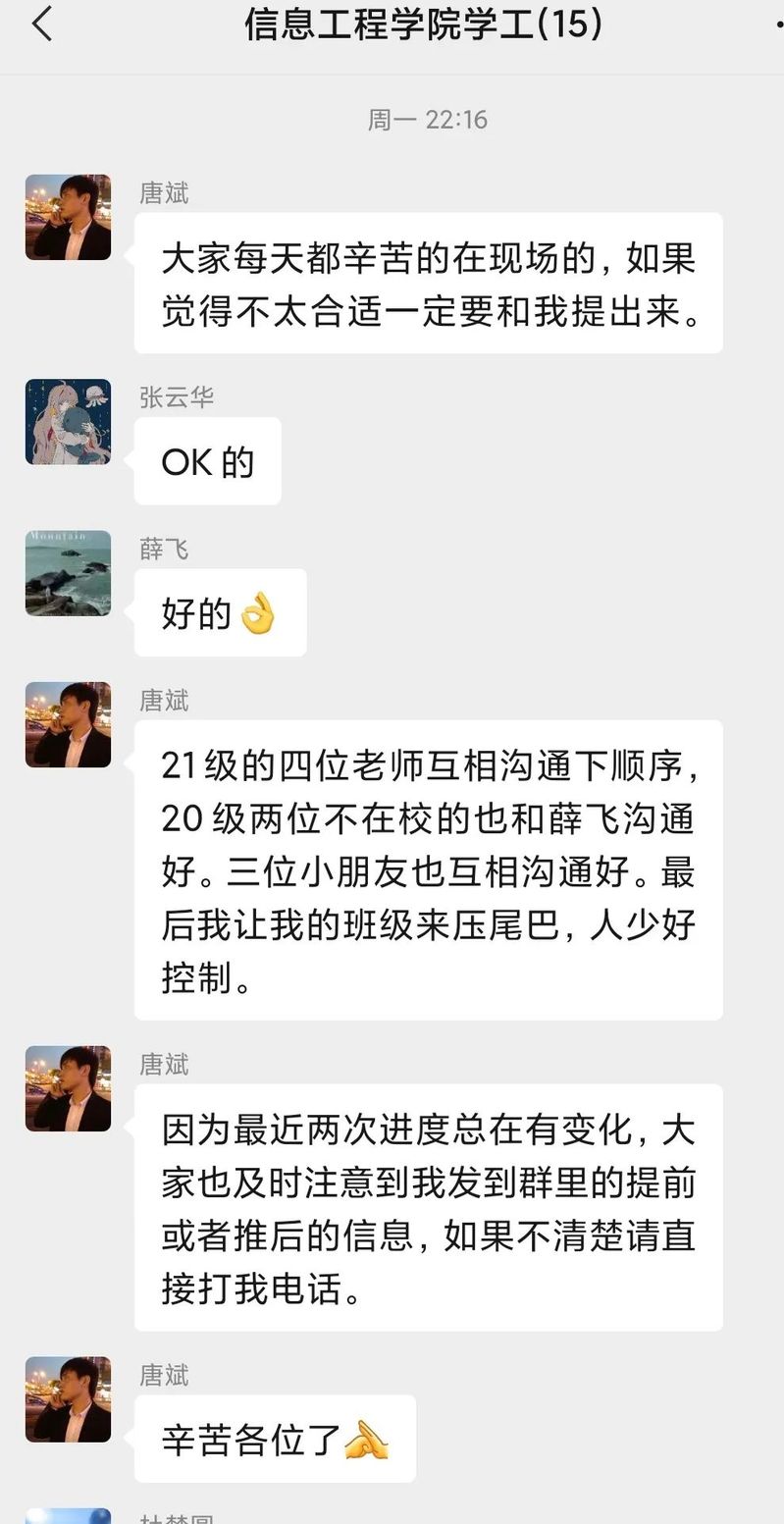This screenshot has height=1524, width=784.
Task: Open 薛飞's profile avatar
Action: (x=68, y=573)
